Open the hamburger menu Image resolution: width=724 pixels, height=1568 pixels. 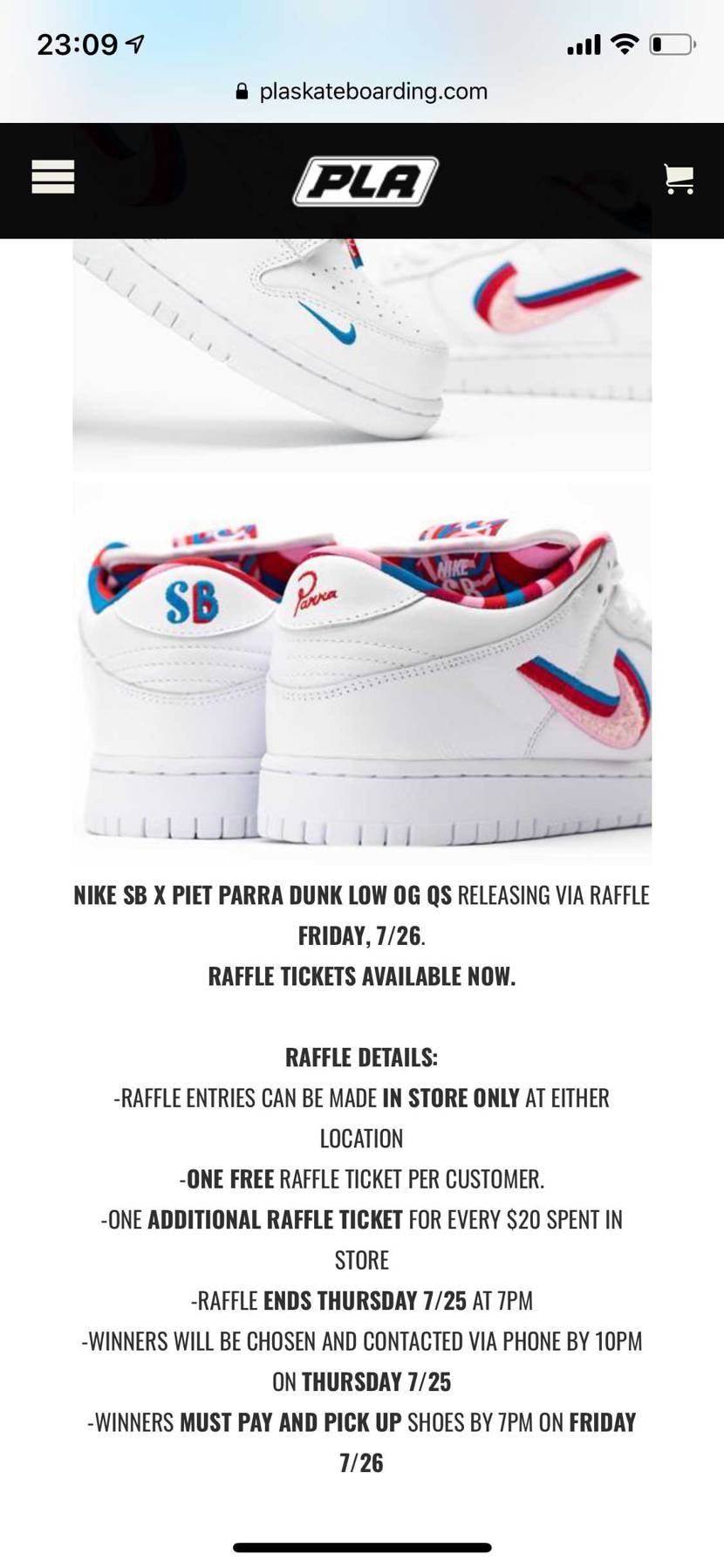pos(52,177)
